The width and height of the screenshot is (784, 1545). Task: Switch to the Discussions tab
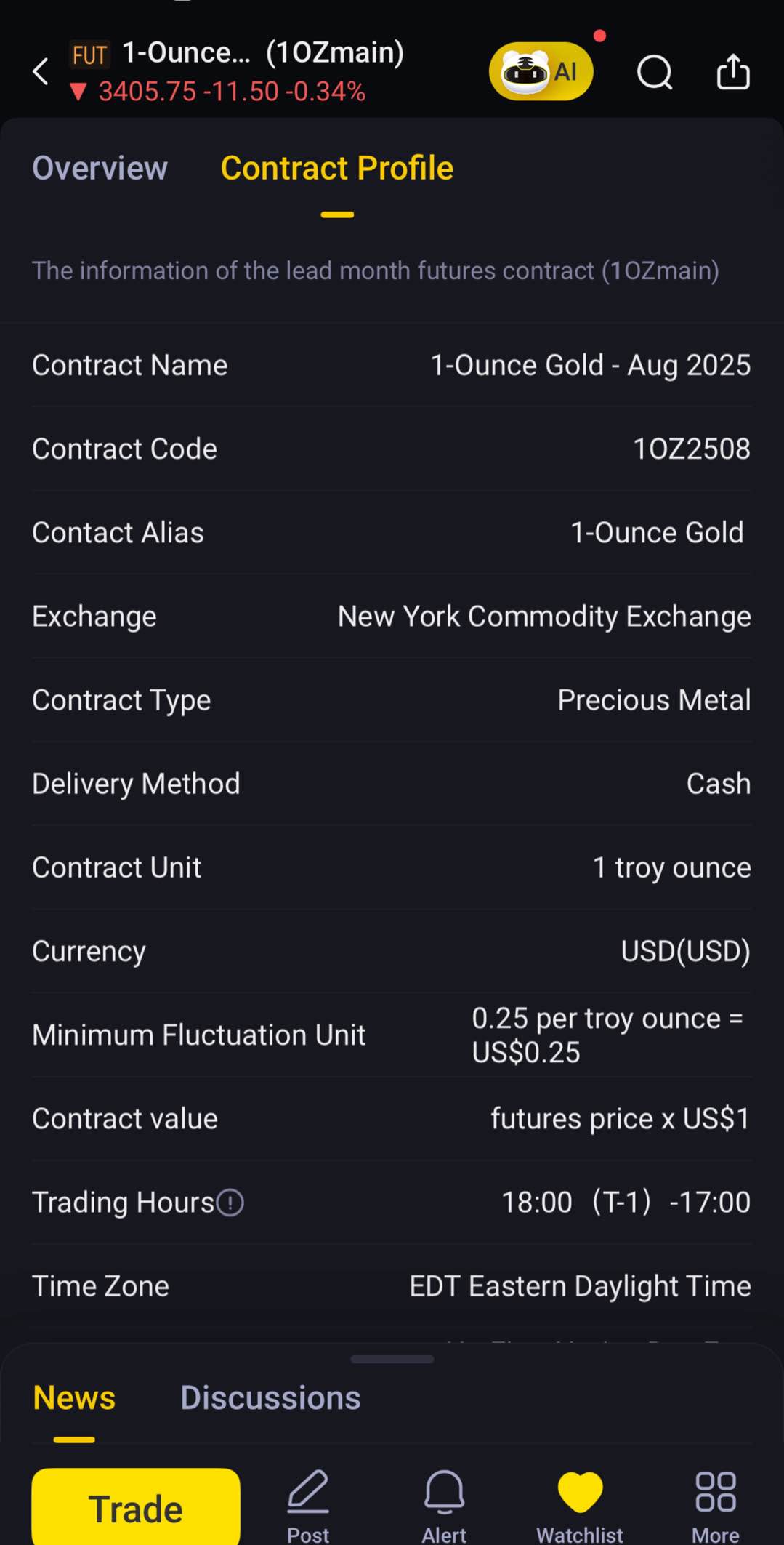coord(270,1397)
